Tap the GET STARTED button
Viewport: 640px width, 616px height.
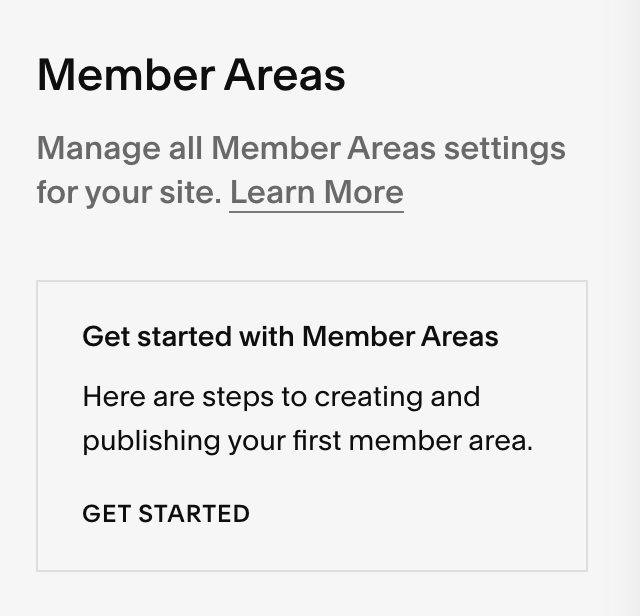[x=166, y=514]
